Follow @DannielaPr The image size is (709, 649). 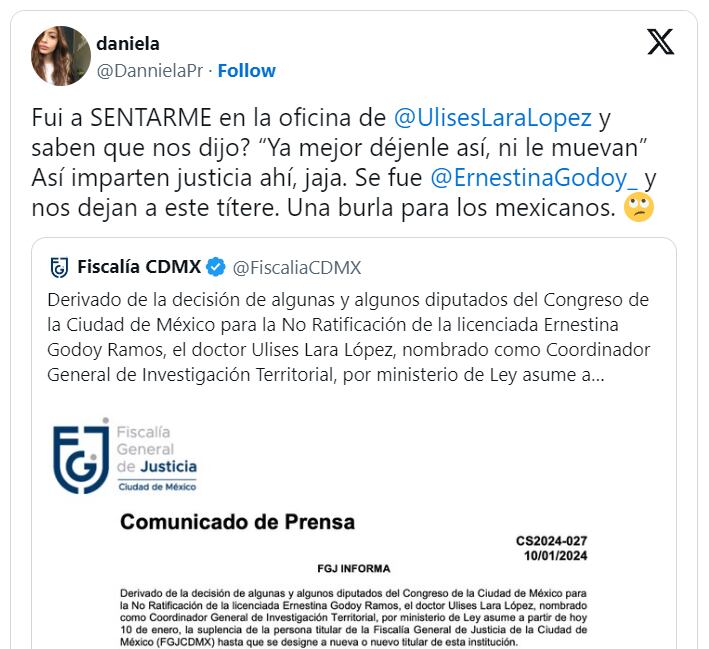(x=246, y=71)
